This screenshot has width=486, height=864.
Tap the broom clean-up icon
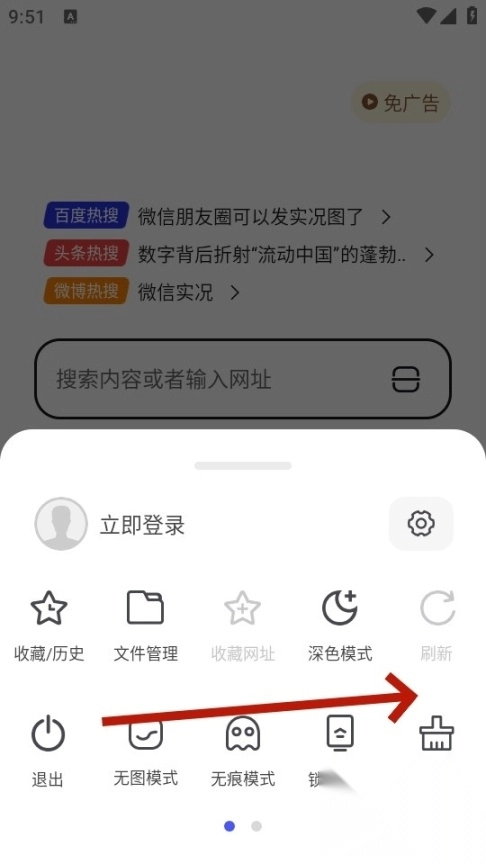pyautogui.click(x=436, y=733)
